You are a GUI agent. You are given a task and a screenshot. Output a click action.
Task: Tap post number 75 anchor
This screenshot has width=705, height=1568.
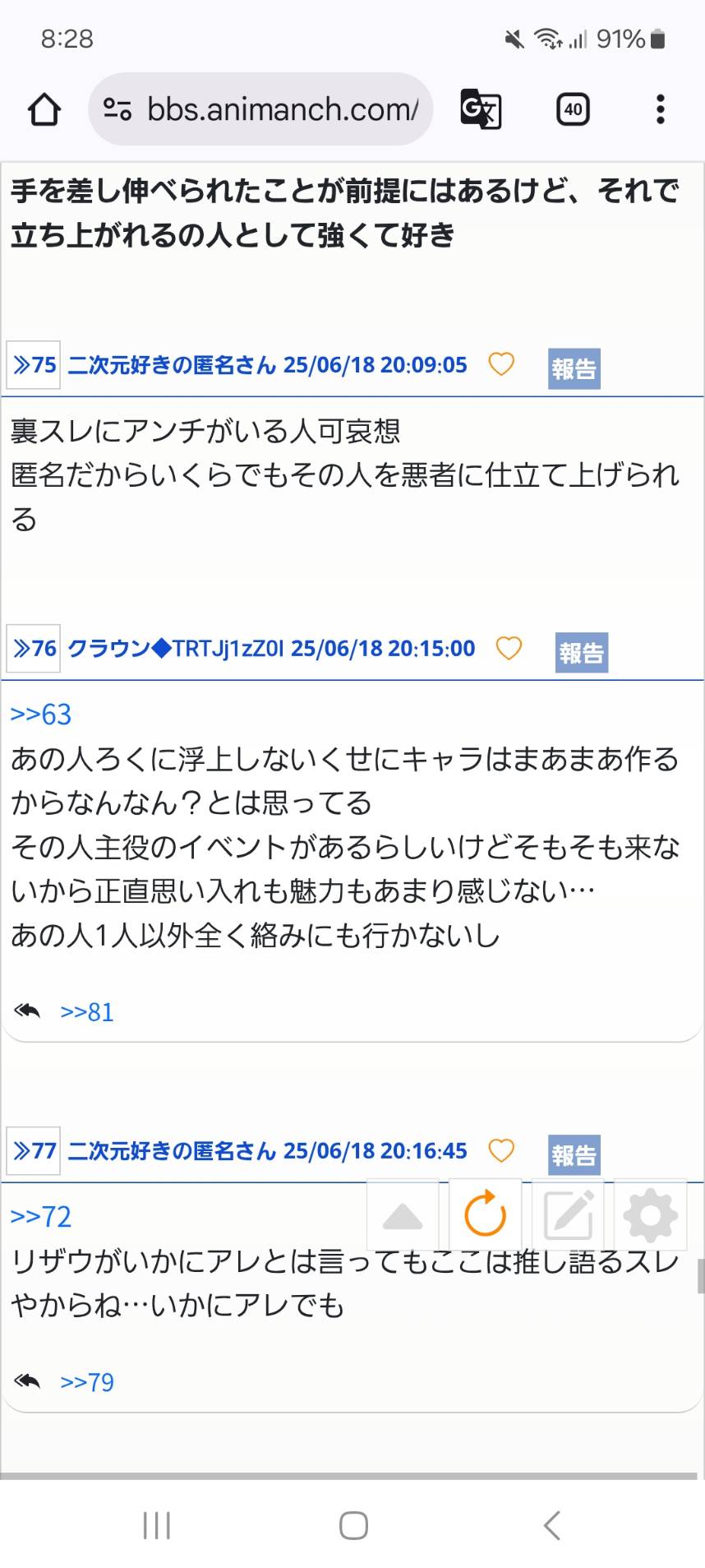34,364
